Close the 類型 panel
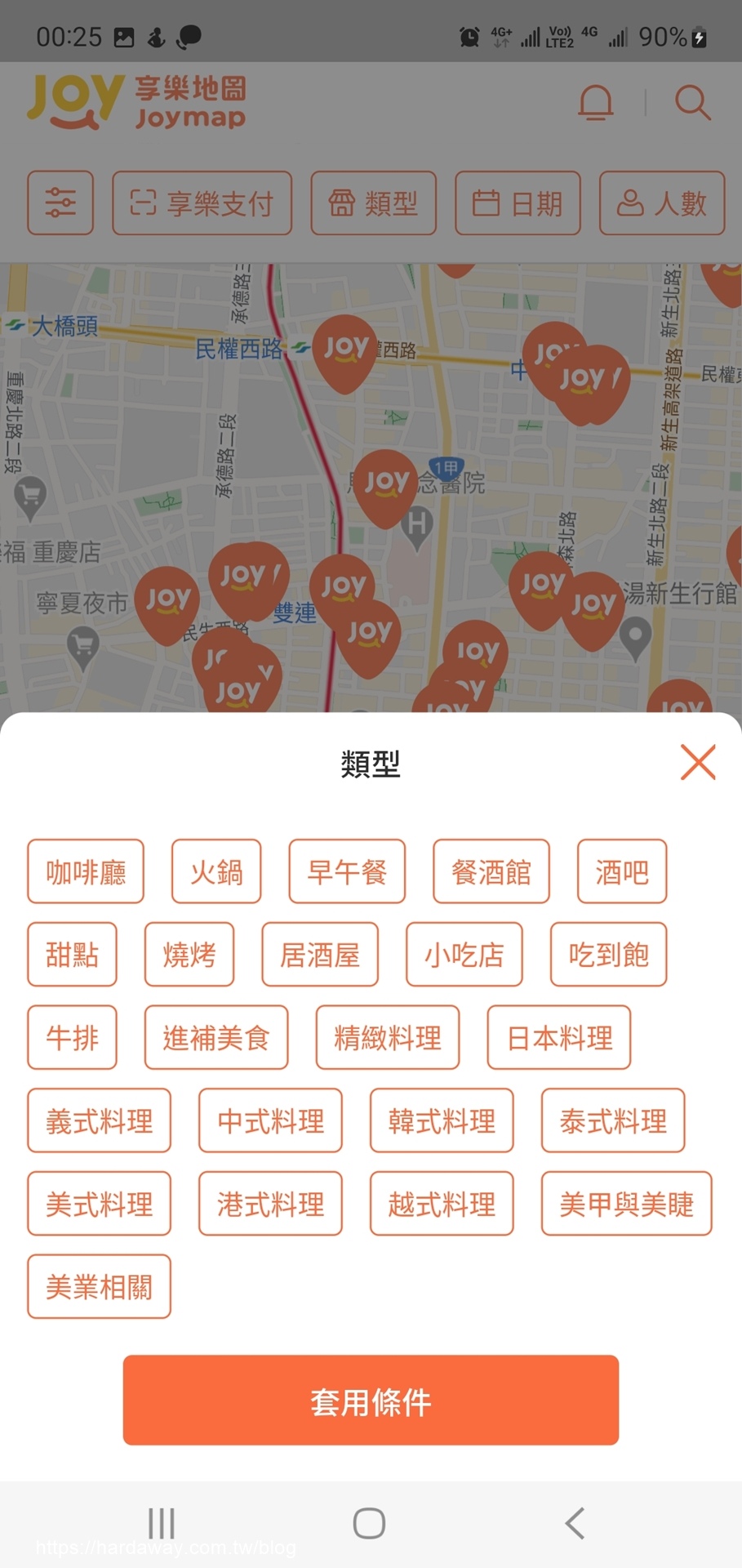The height and width of the screenshot is (1568, 742). 698,762
